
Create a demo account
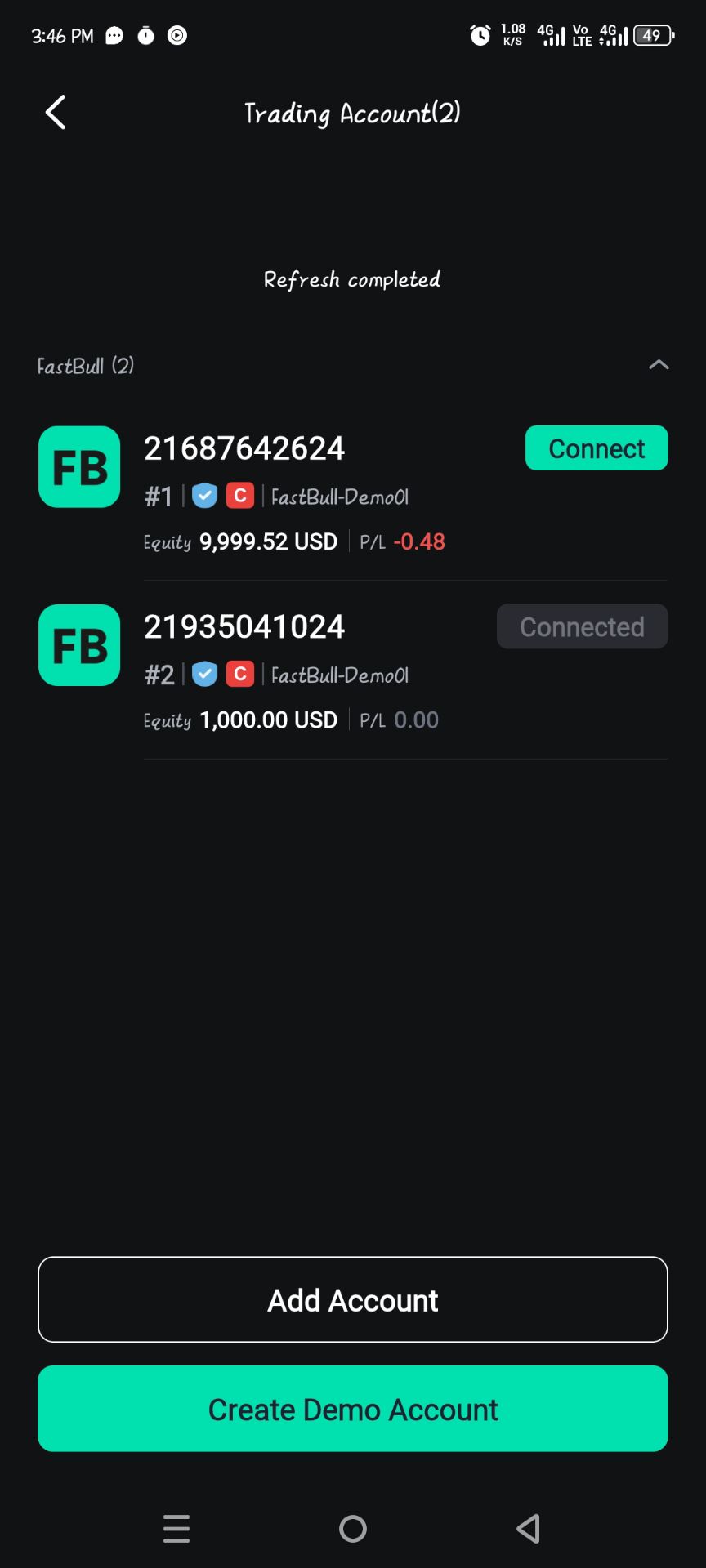[353, 1409]
